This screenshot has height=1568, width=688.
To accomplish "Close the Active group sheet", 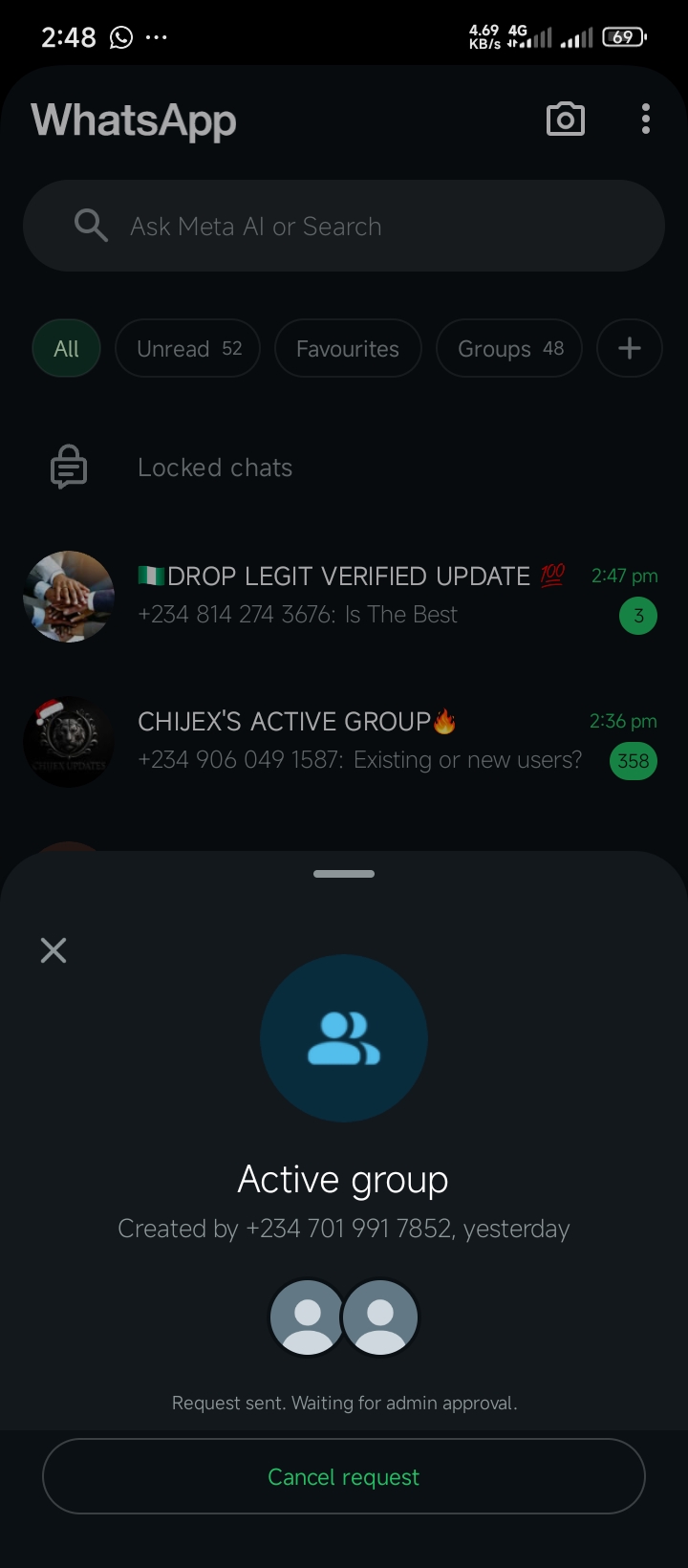I will point(54,949).
